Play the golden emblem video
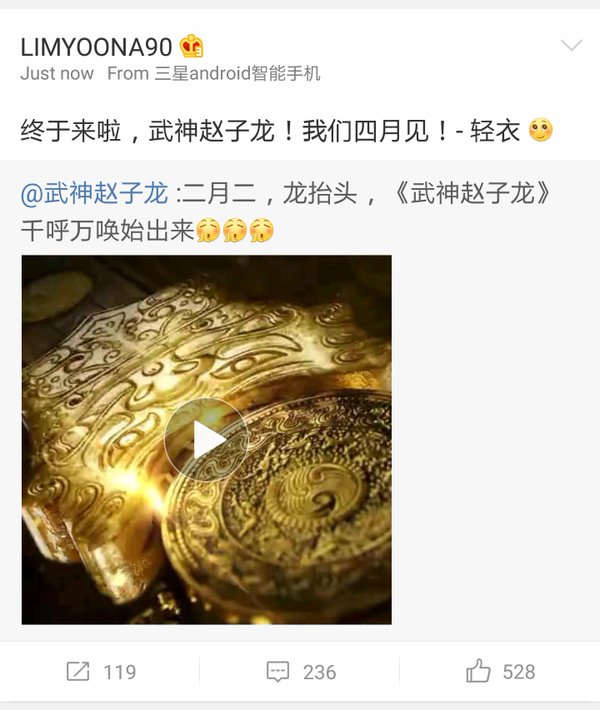600x710 pixels. (206, 440)
